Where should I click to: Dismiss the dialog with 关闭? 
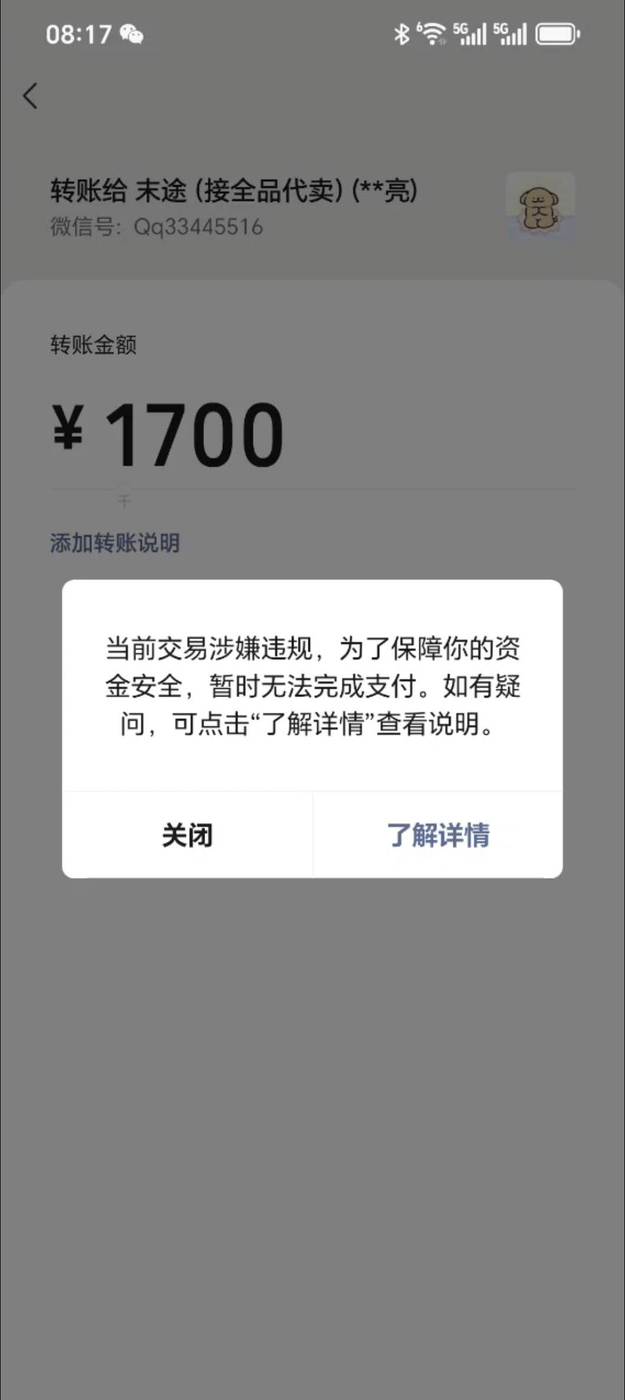click(187, 835)
